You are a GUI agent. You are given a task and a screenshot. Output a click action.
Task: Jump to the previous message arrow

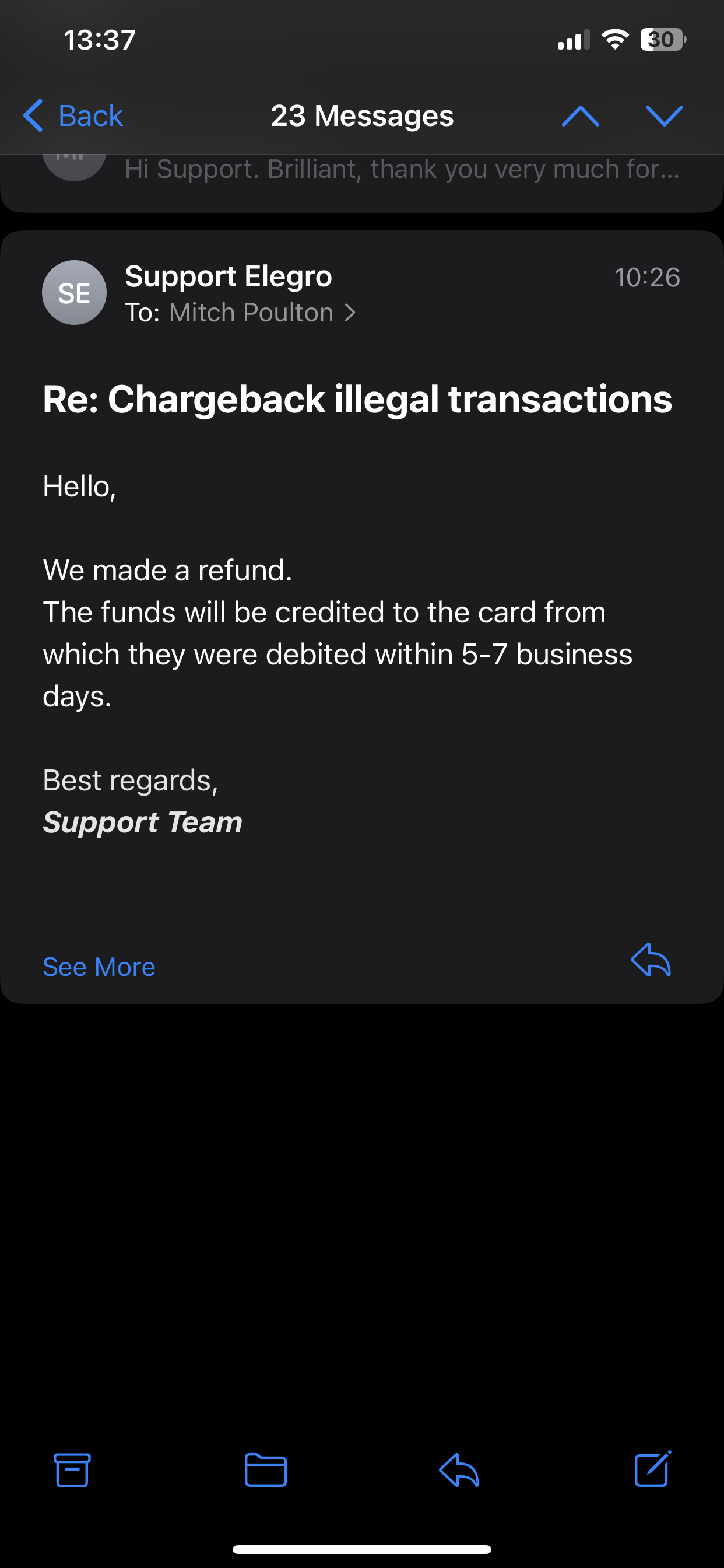tap(580, 116)
